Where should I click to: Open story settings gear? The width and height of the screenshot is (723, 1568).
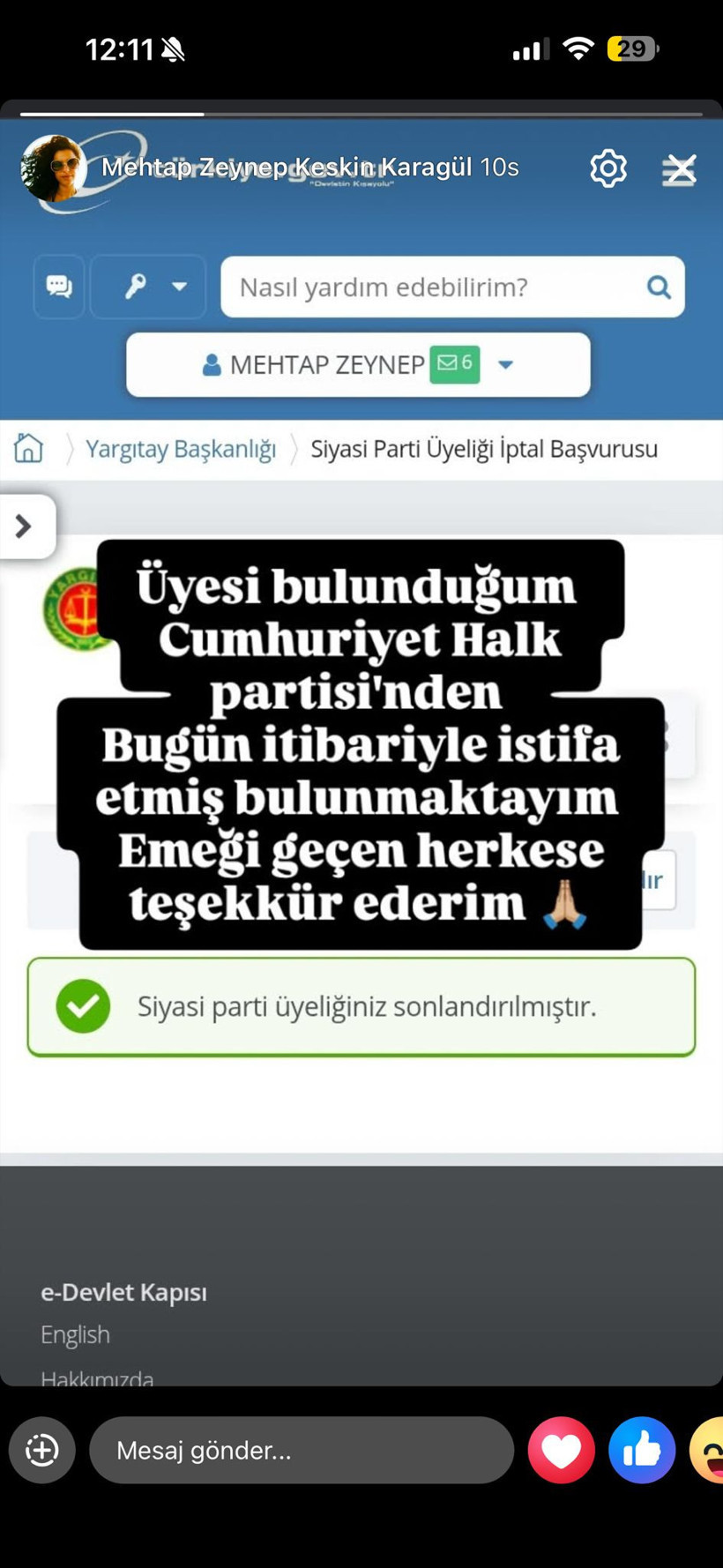coord(608,168)
